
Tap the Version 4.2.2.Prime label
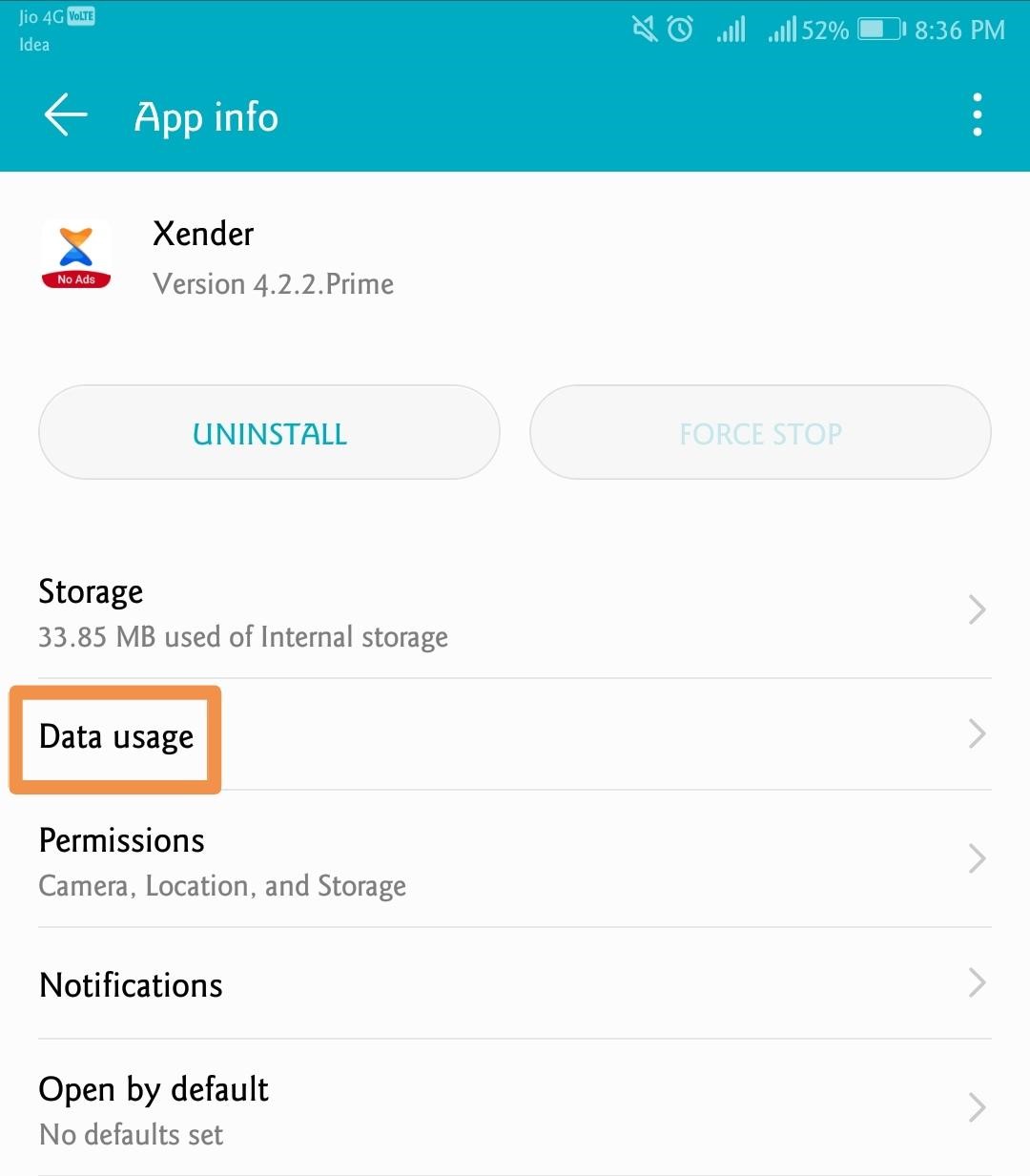(273, 283)
